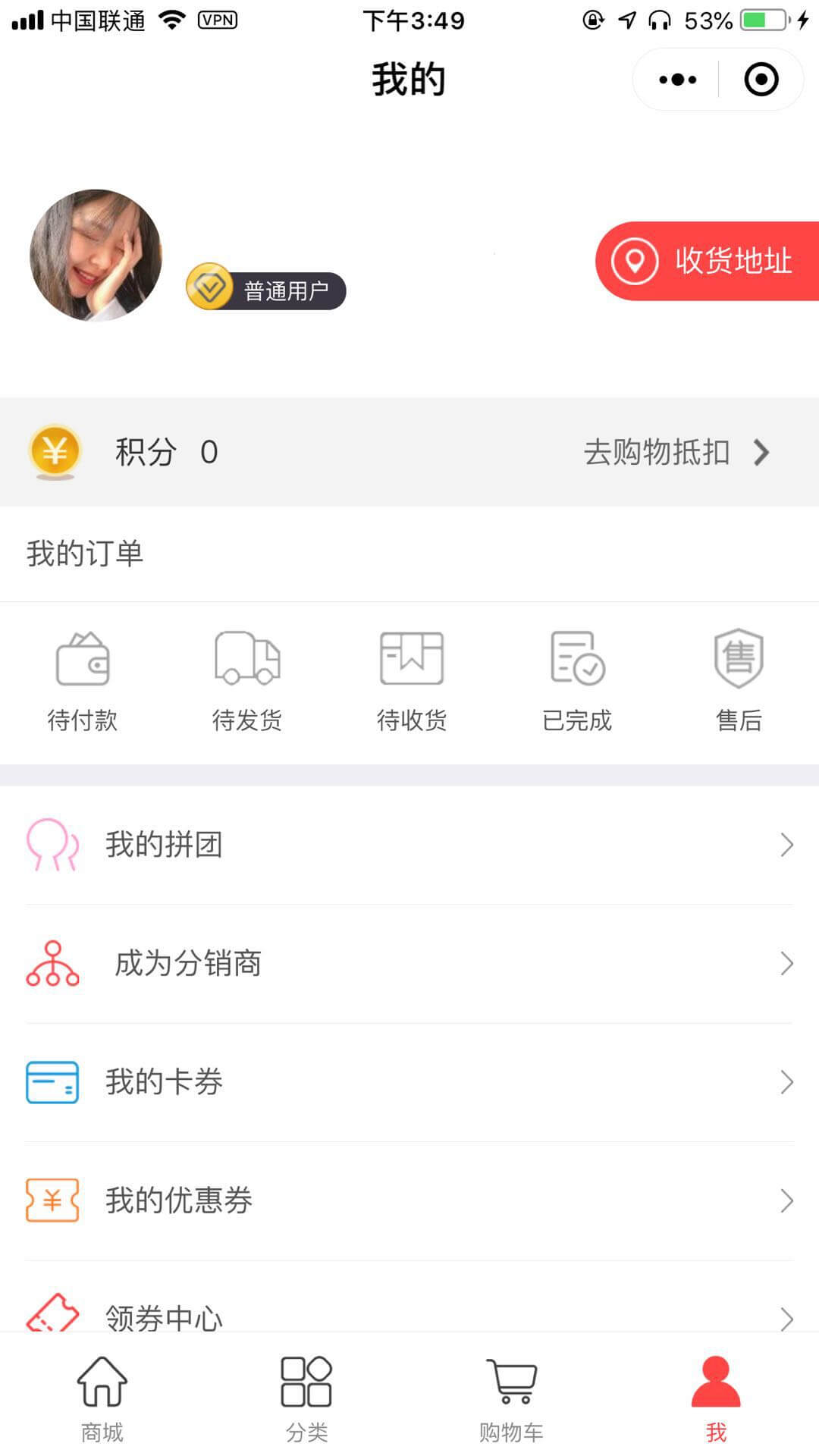Switch to the 分类 categories tab

[x=306, y=1400]
